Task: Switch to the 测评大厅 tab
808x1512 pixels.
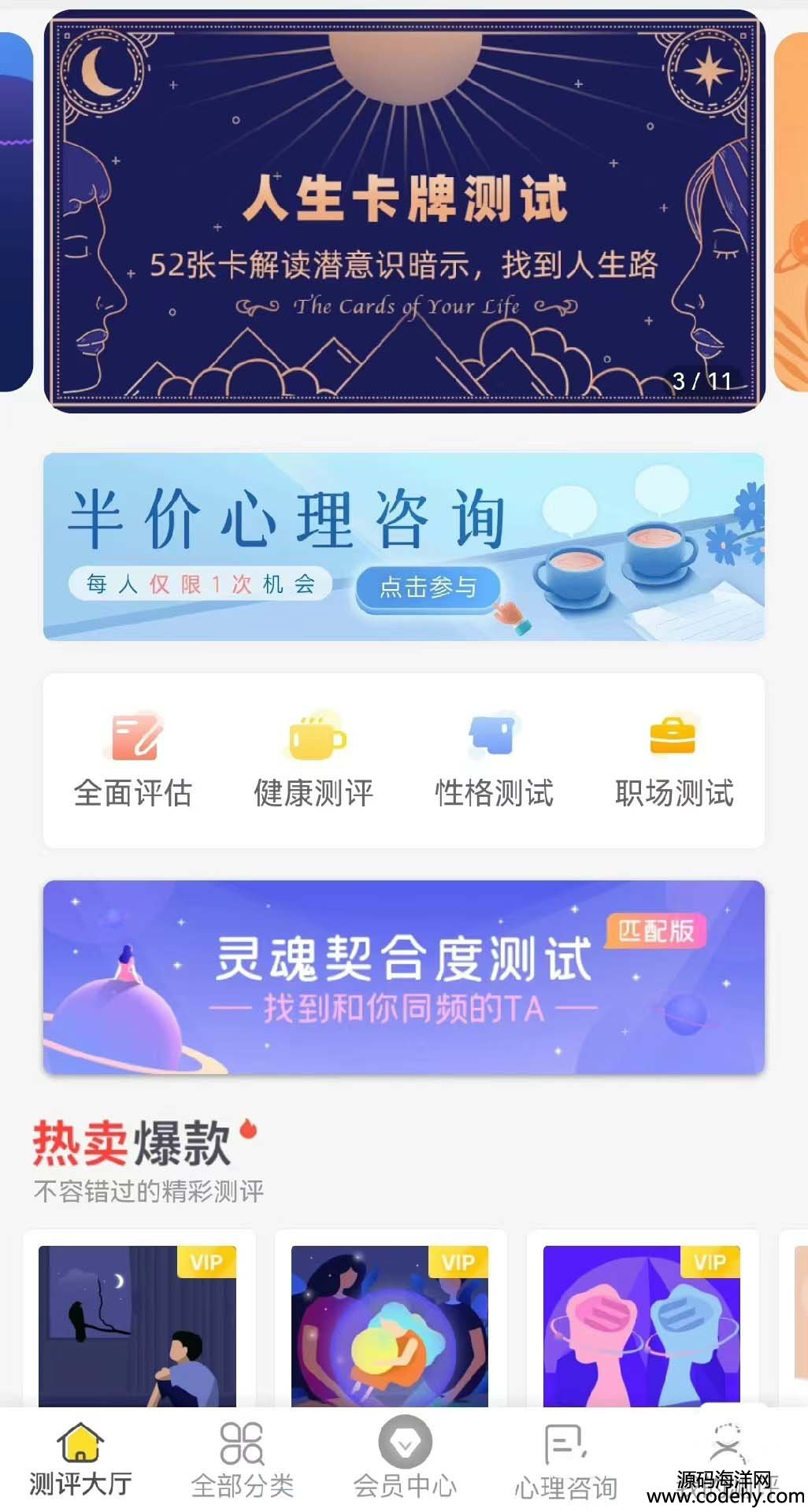Action: 80,1460
